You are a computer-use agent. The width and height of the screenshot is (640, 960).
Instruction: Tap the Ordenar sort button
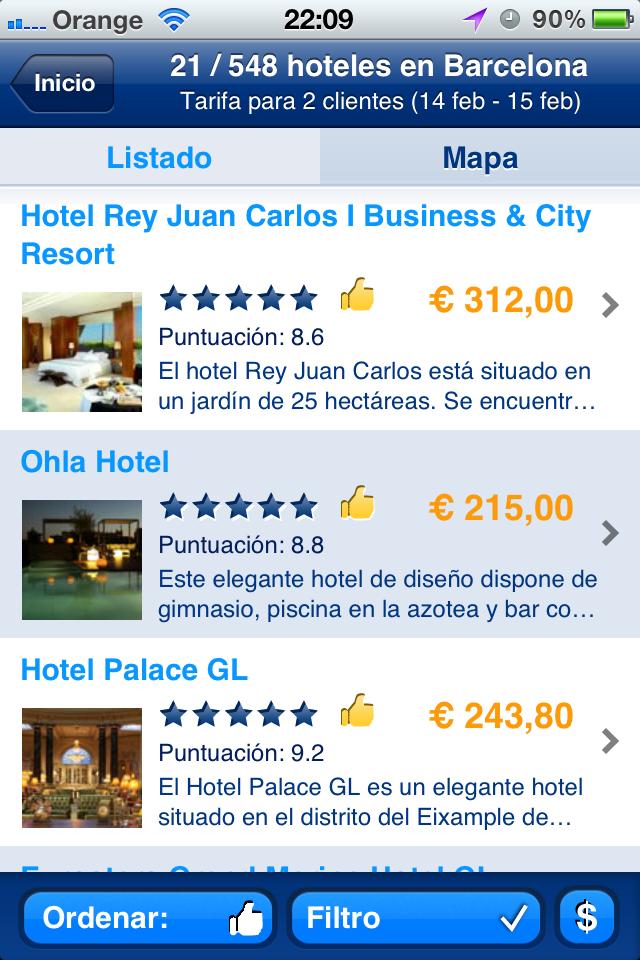[x=146, y=918]
